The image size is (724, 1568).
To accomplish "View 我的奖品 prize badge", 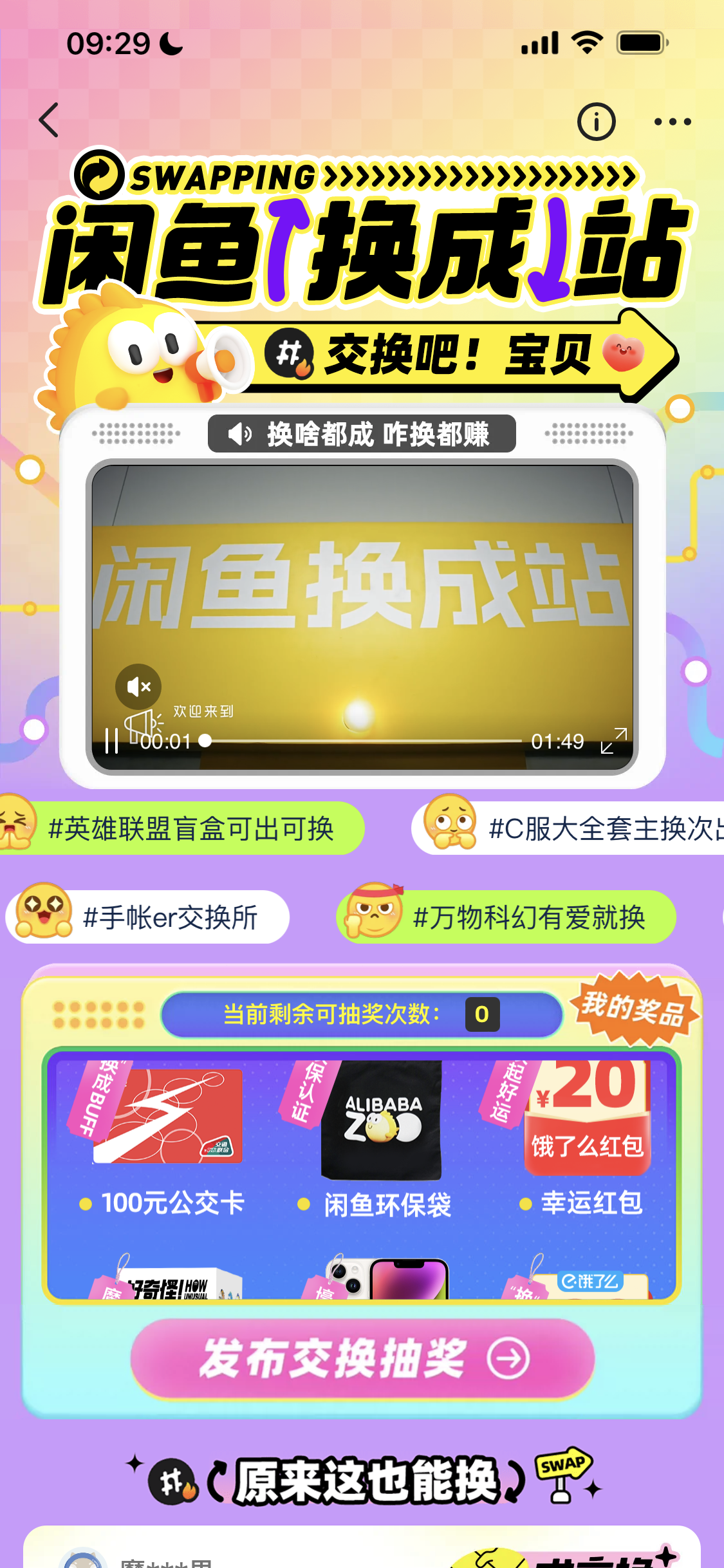I will coord(633,1009).
